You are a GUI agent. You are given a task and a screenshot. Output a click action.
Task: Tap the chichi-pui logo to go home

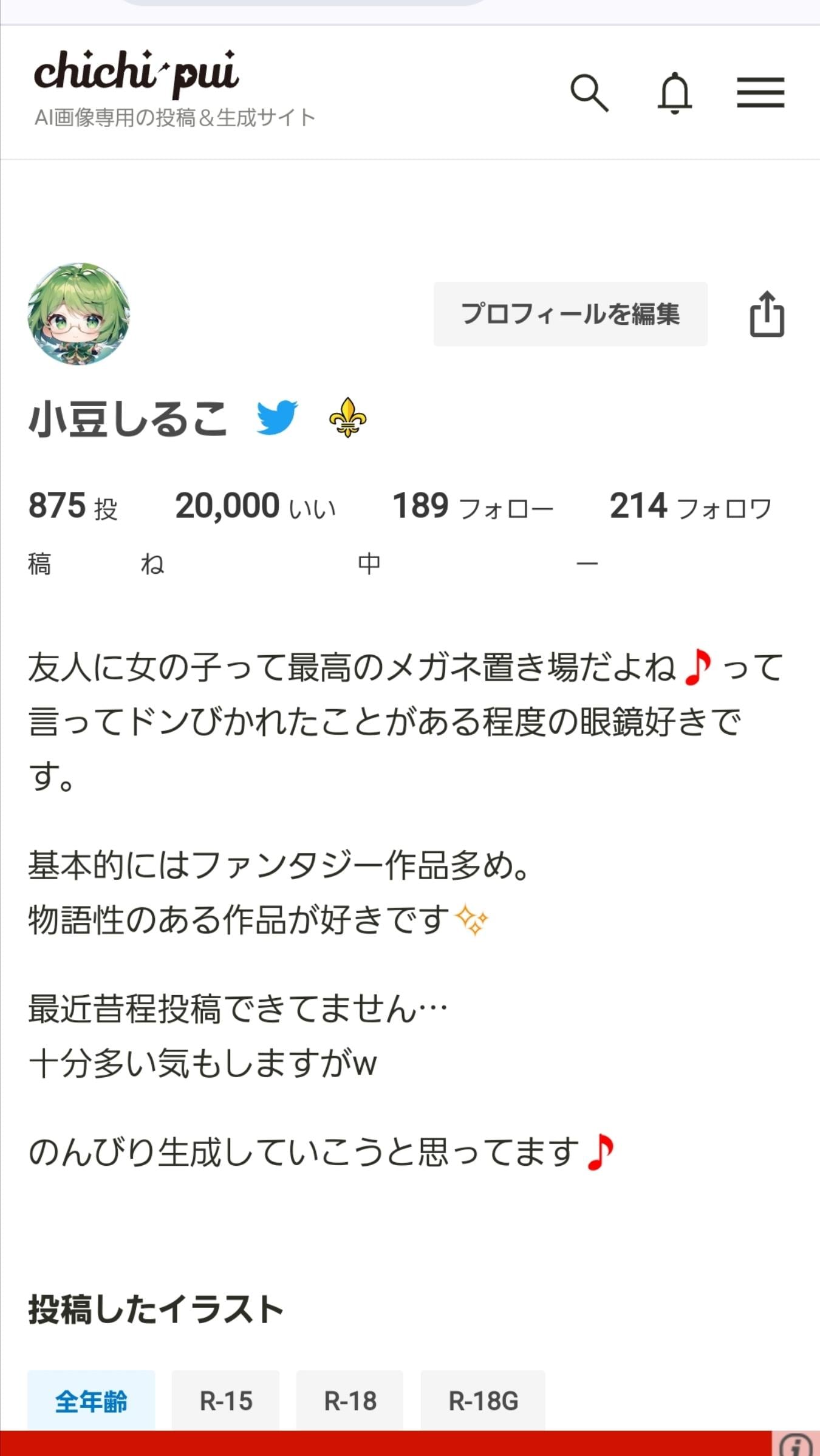(x=137, y=73)
